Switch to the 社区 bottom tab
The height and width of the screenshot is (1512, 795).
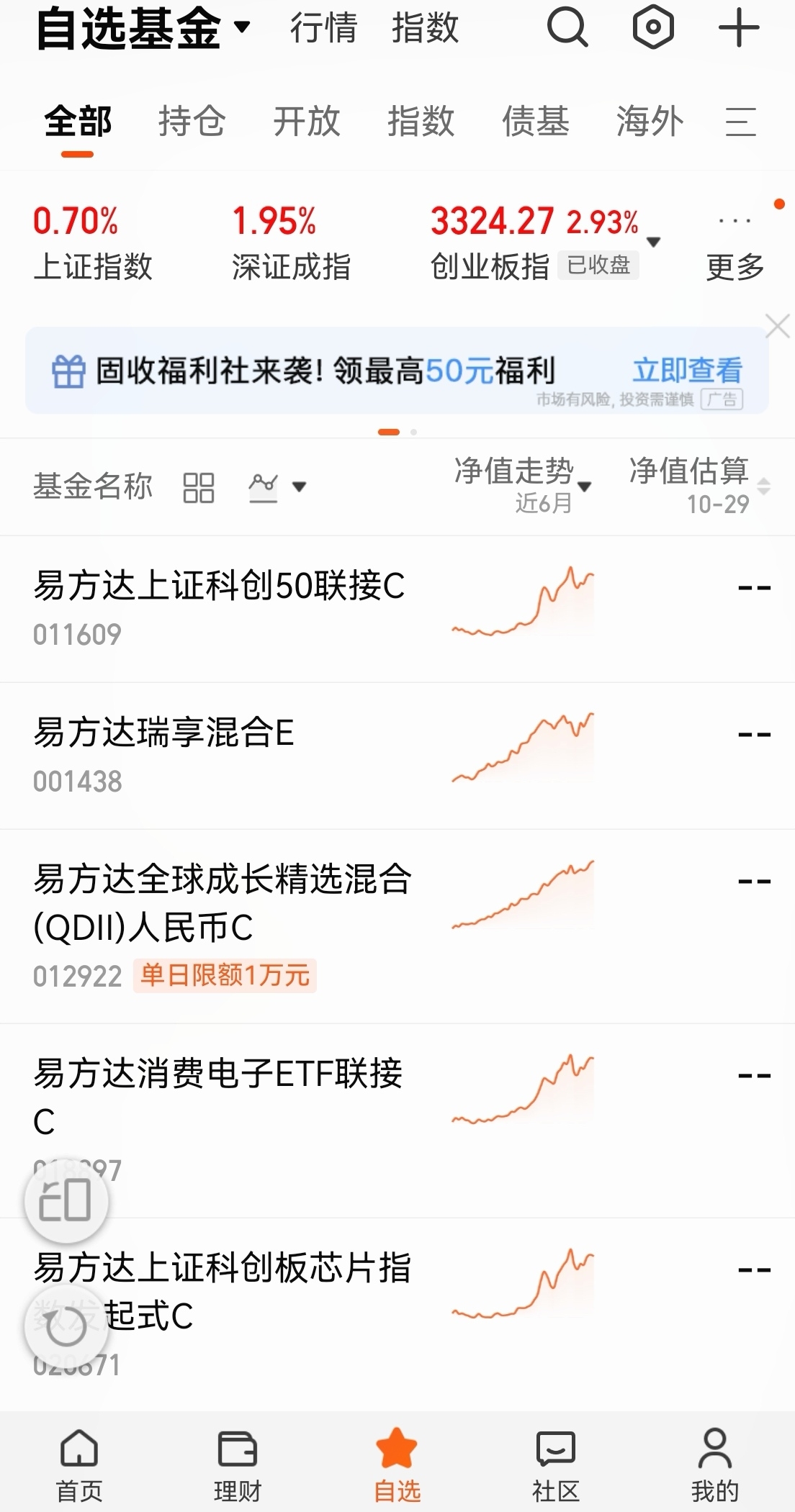click(555, 1462)
